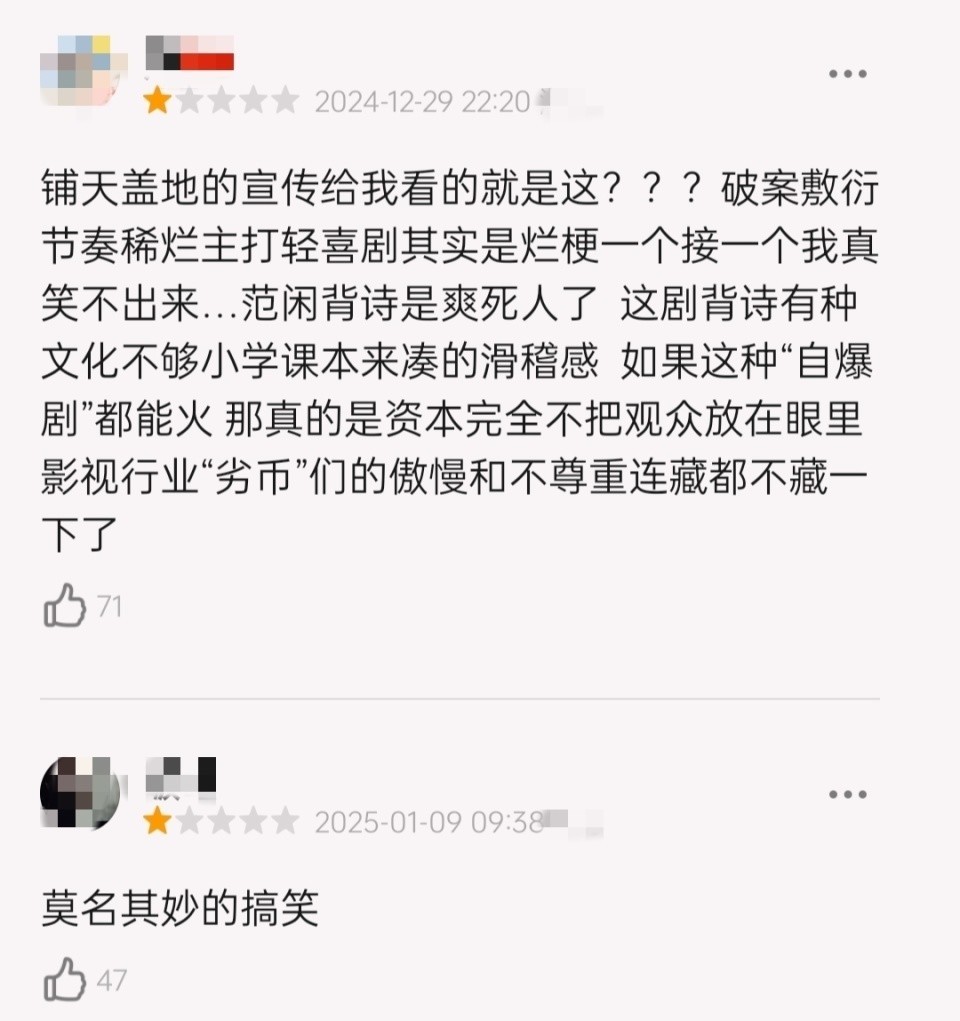Open overflow menu on the 2025-01-09 review
Image resolution: width=960 pixels, height=1021 pixels.
(x=847, y=795)
